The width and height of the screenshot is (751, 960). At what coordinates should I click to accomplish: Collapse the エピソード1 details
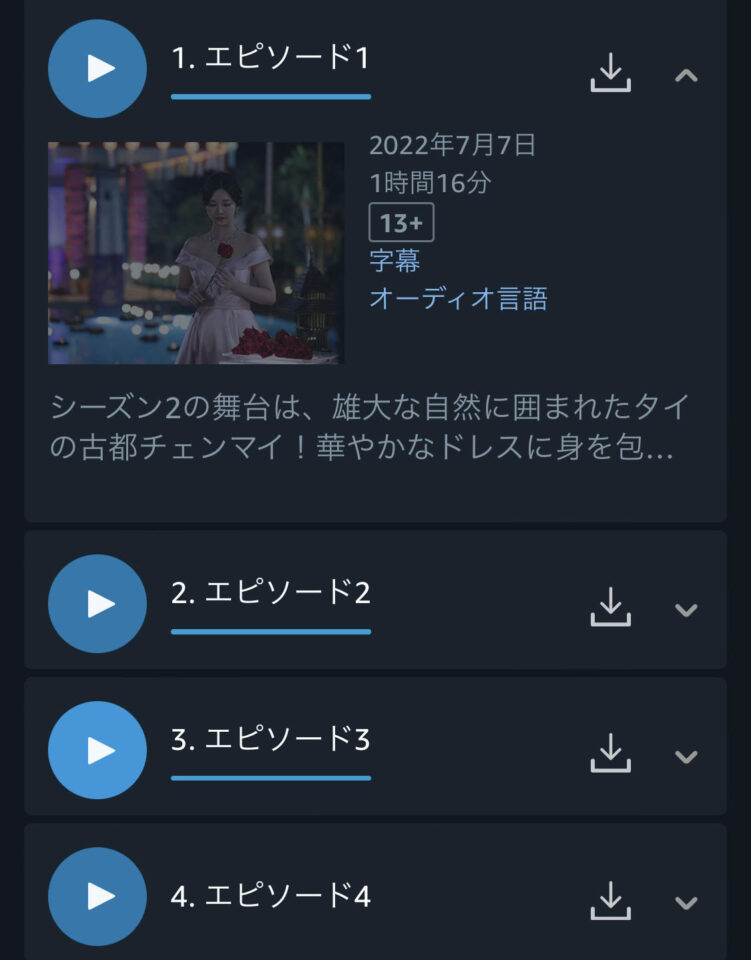686,75
